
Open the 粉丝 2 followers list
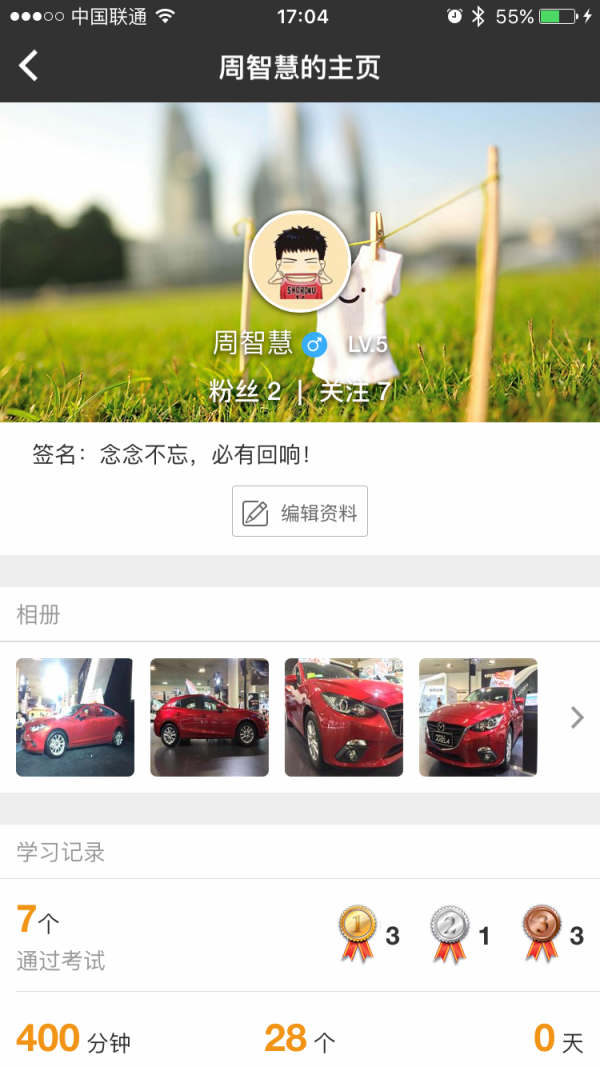coord(245,391)
